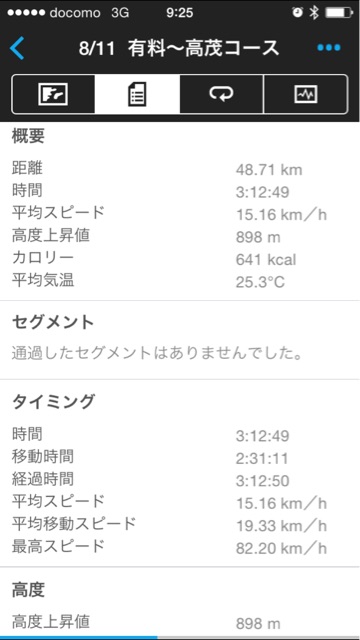Go back using the blue arrow
This screenshot has width=360, height=640.
[17, 48]
